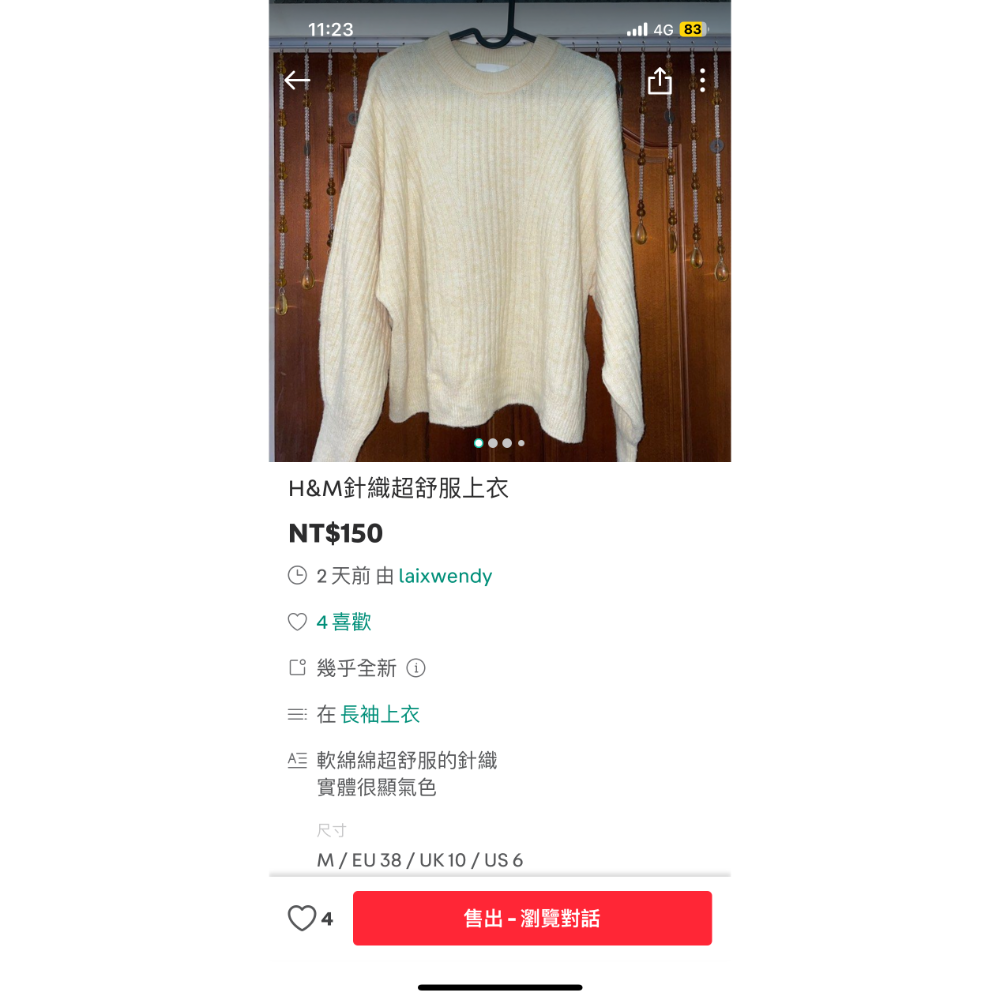
Task: Show info about 幾乎全新 condition
Action: point(416,668)
